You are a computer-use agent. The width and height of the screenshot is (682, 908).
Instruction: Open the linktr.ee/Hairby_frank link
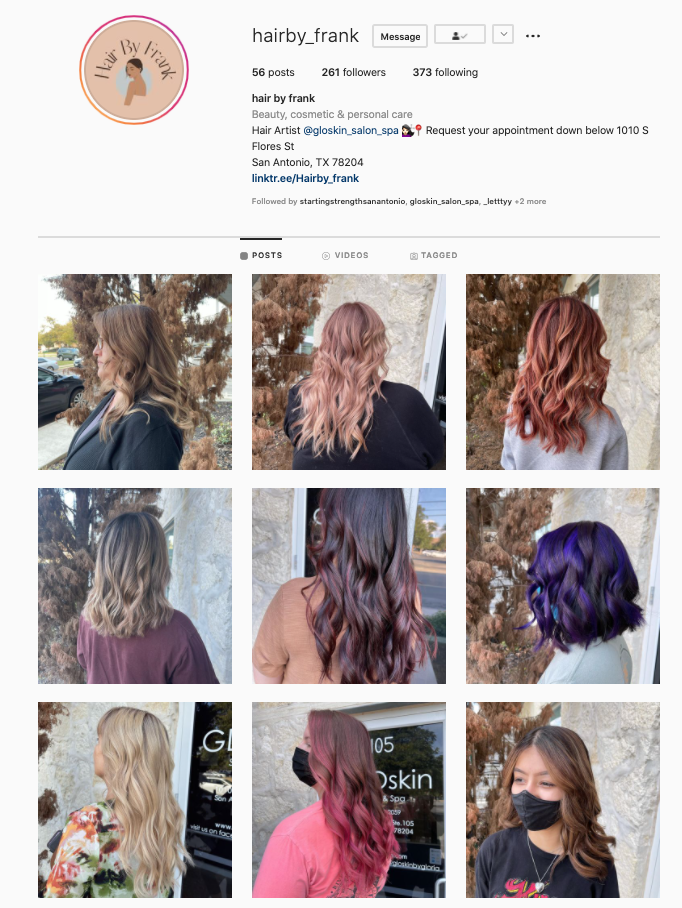pos(305,178)
